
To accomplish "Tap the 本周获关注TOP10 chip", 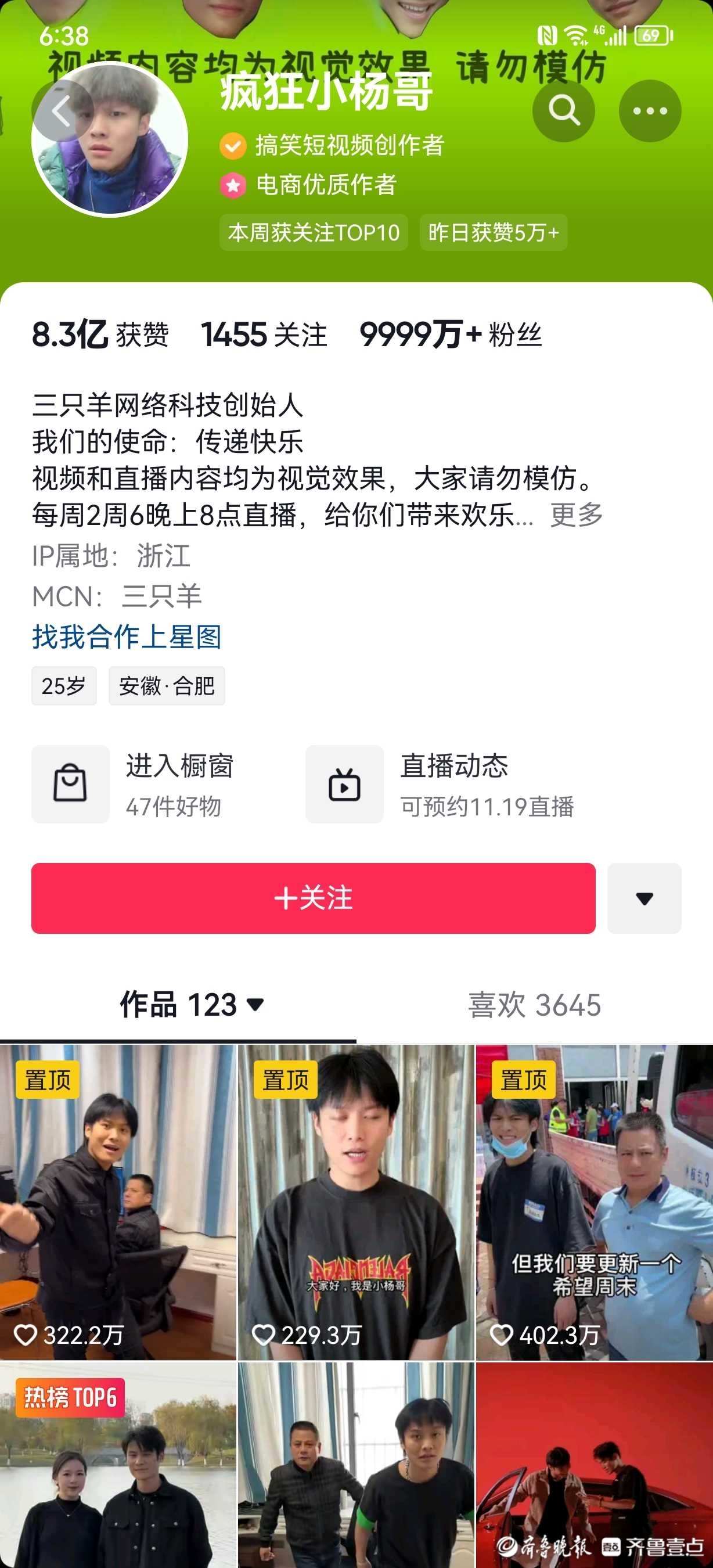I will coord(314,232).
